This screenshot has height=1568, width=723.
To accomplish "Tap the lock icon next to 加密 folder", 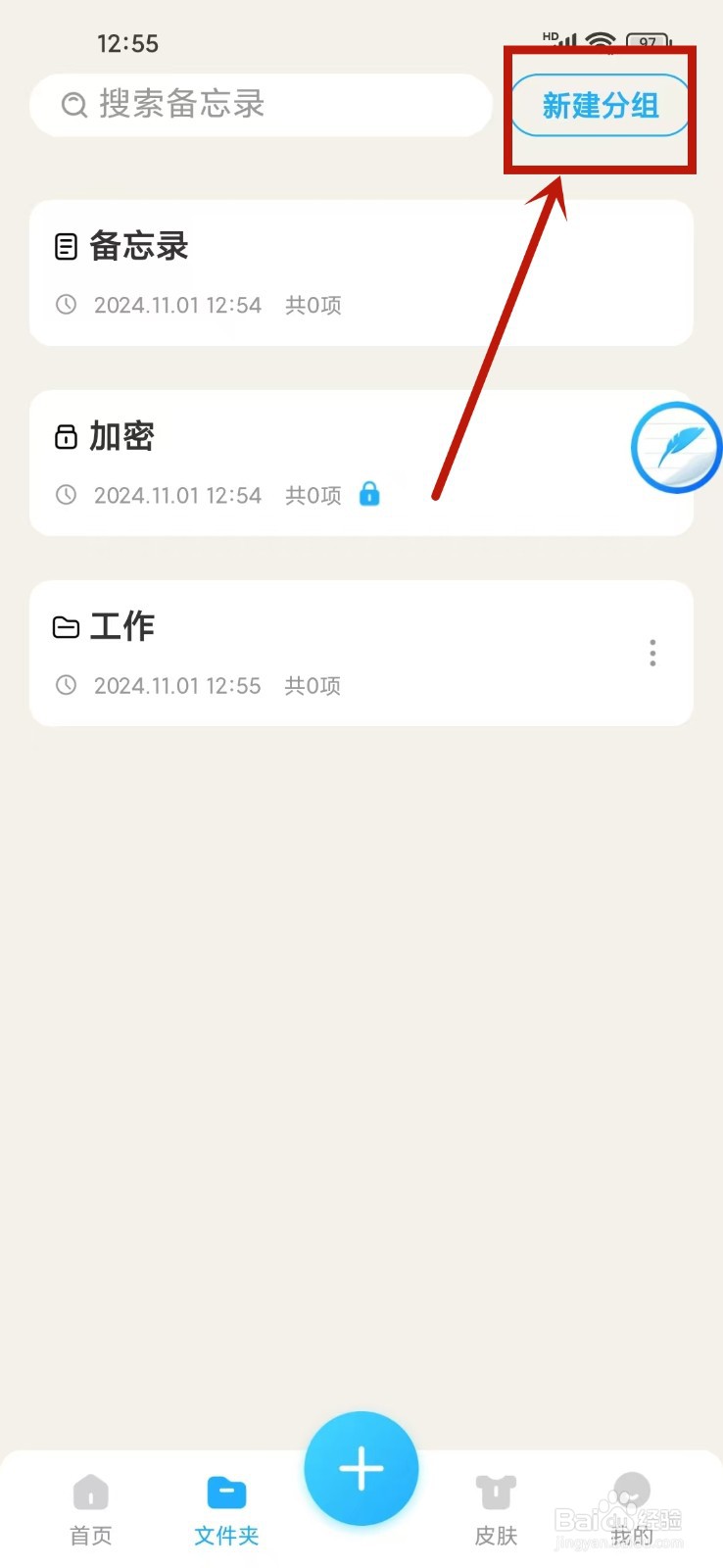I will [66, 436].
